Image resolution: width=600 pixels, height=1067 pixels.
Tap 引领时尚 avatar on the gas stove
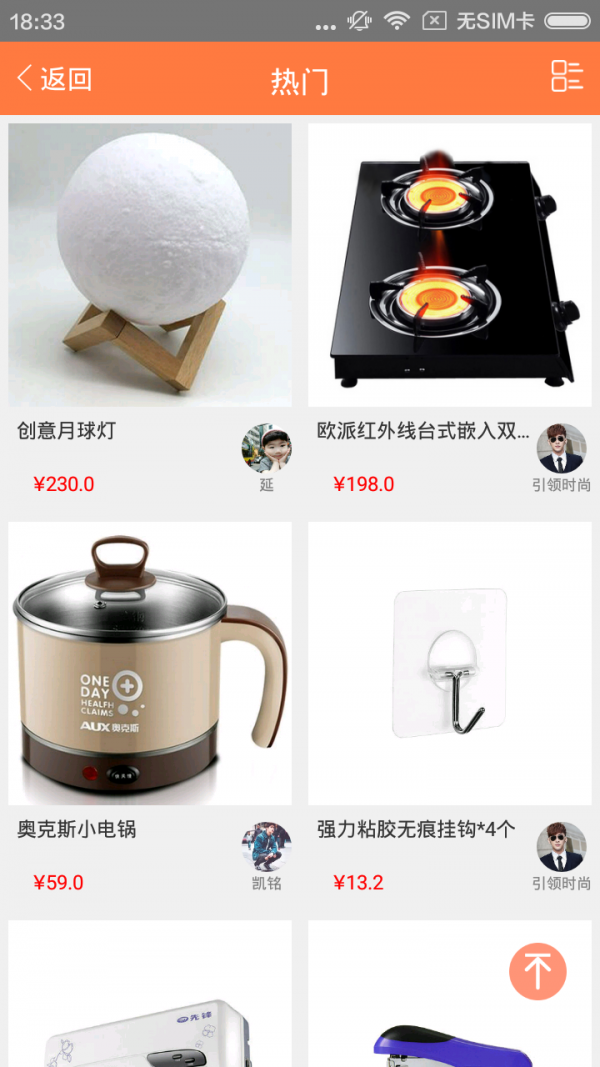pyautogui.click(x=561, y=448)
